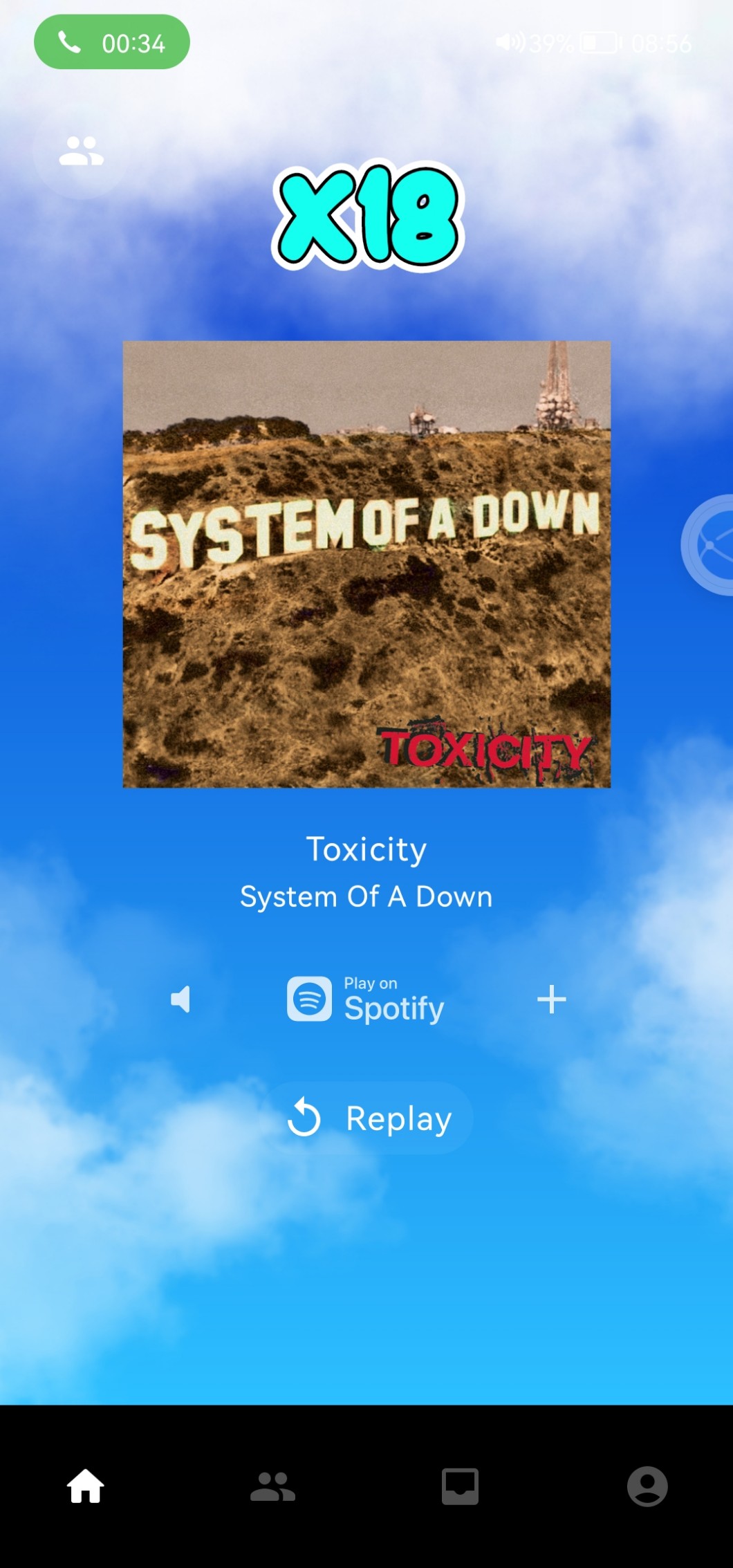Open the friends icon at top left

(x=81, y=151)
